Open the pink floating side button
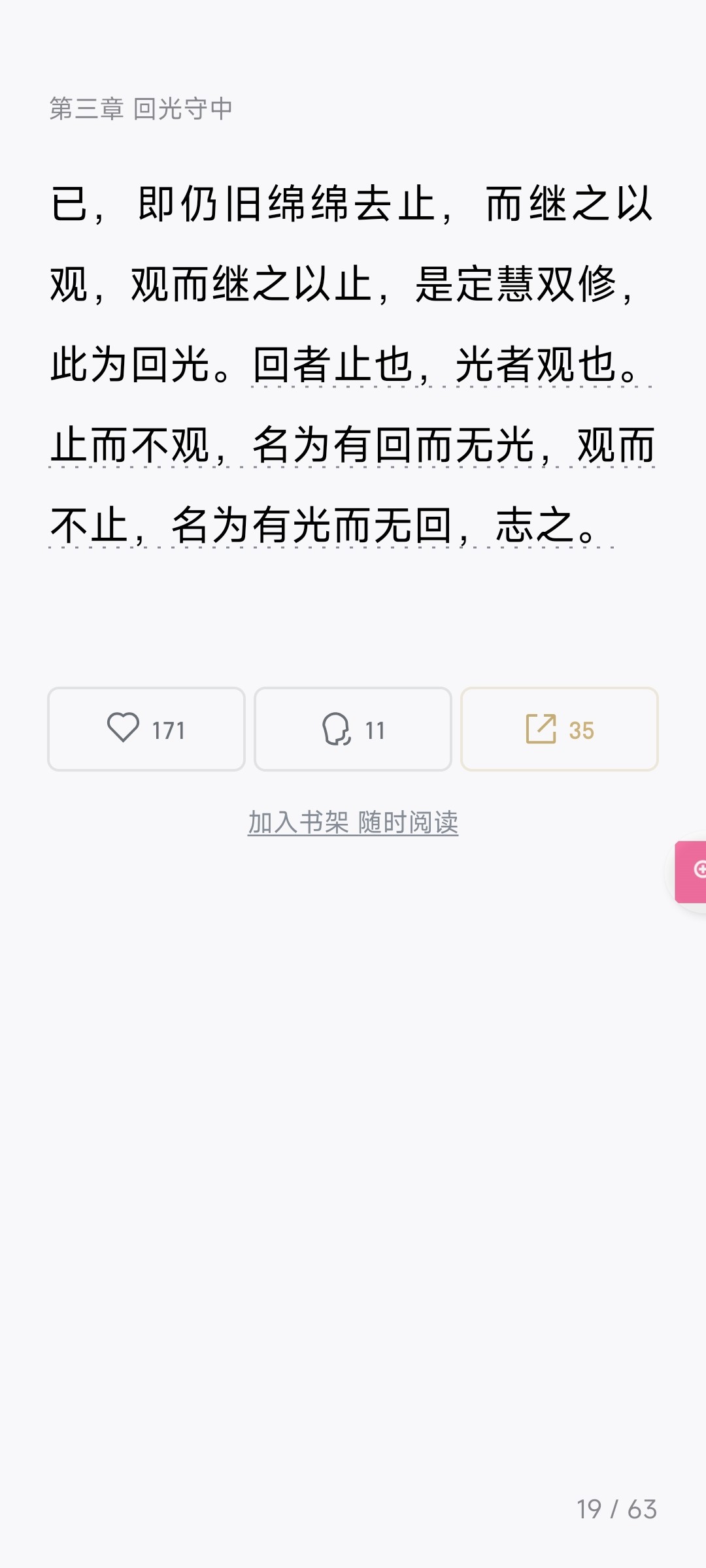Viewport: 706px width, 1568px height. (x=692, y=871)
